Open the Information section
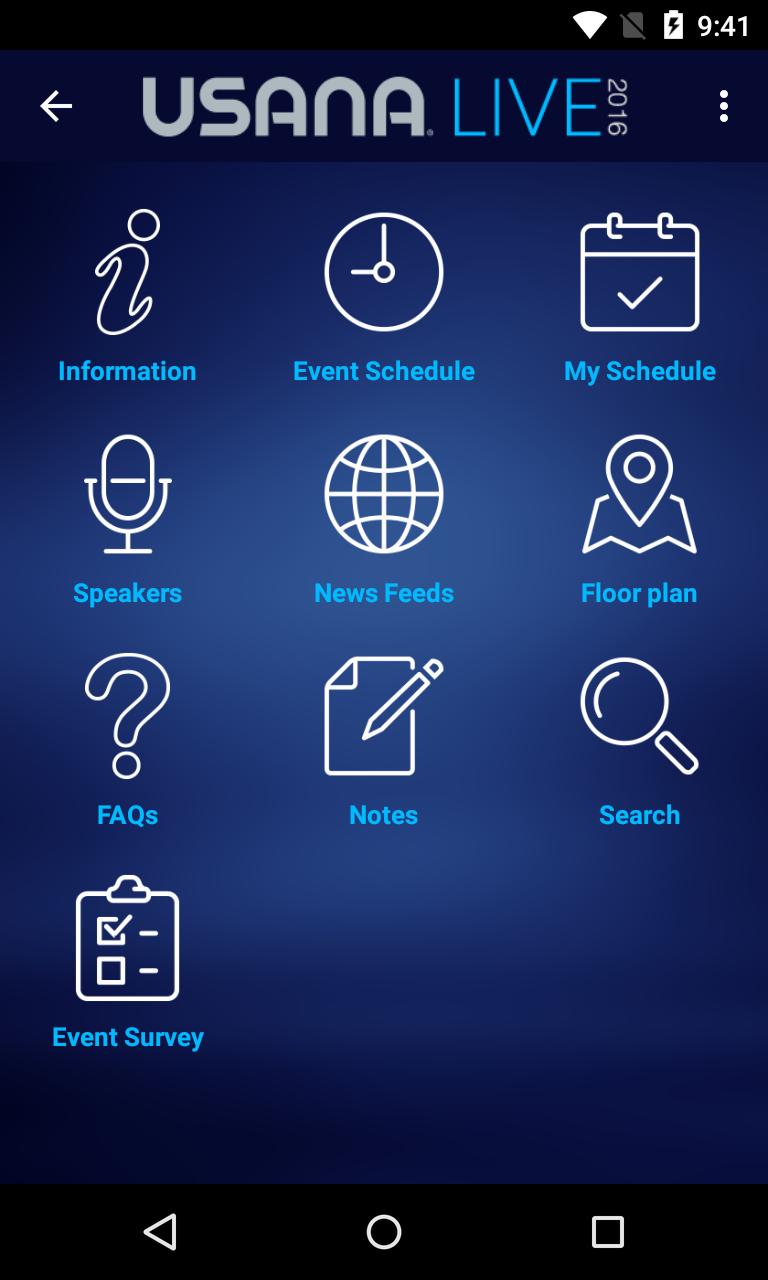The image size is (768, 1280). [x=128, y=296]
